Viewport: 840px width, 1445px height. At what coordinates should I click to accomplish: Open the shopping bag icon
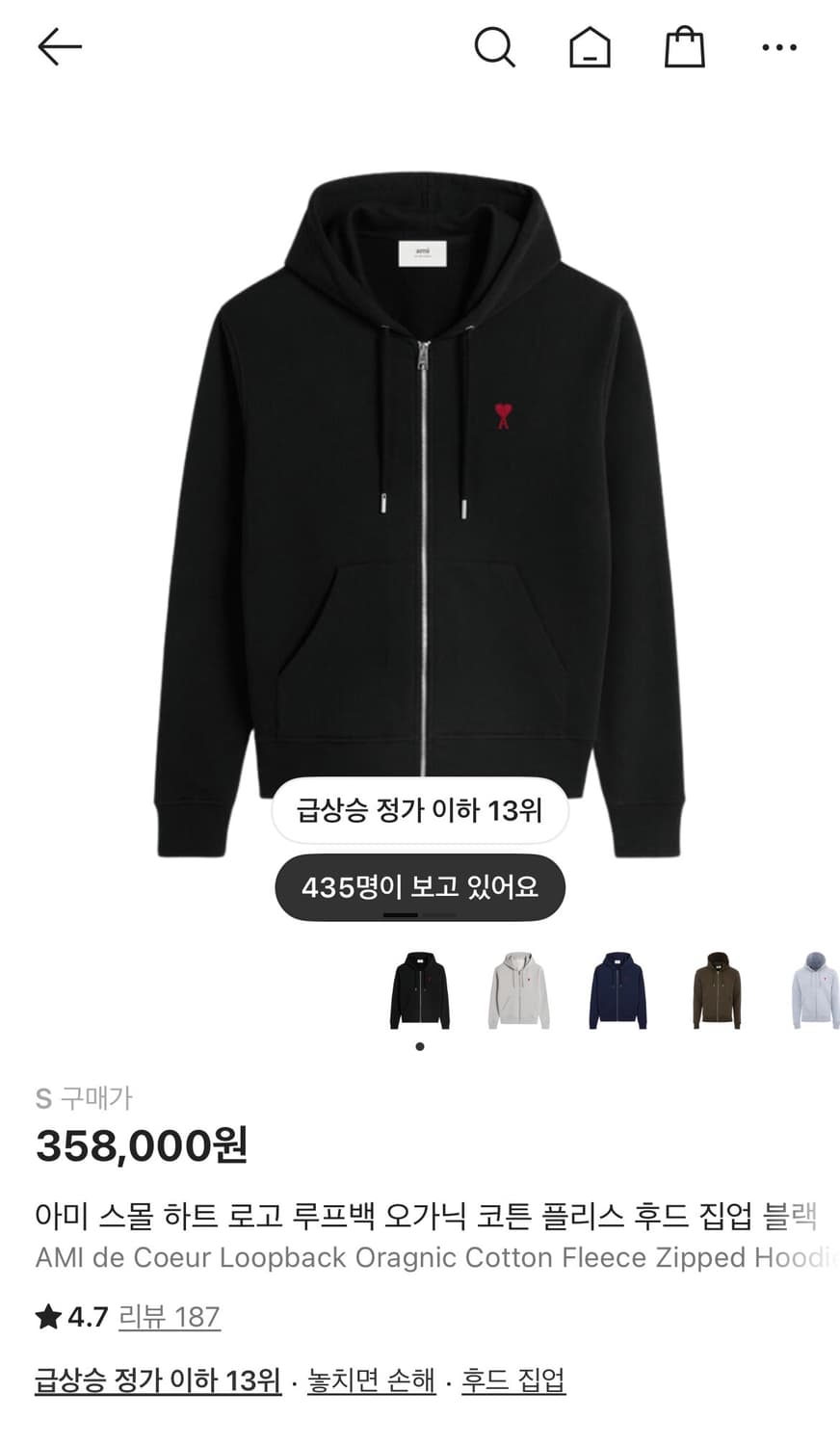[683, 46]
